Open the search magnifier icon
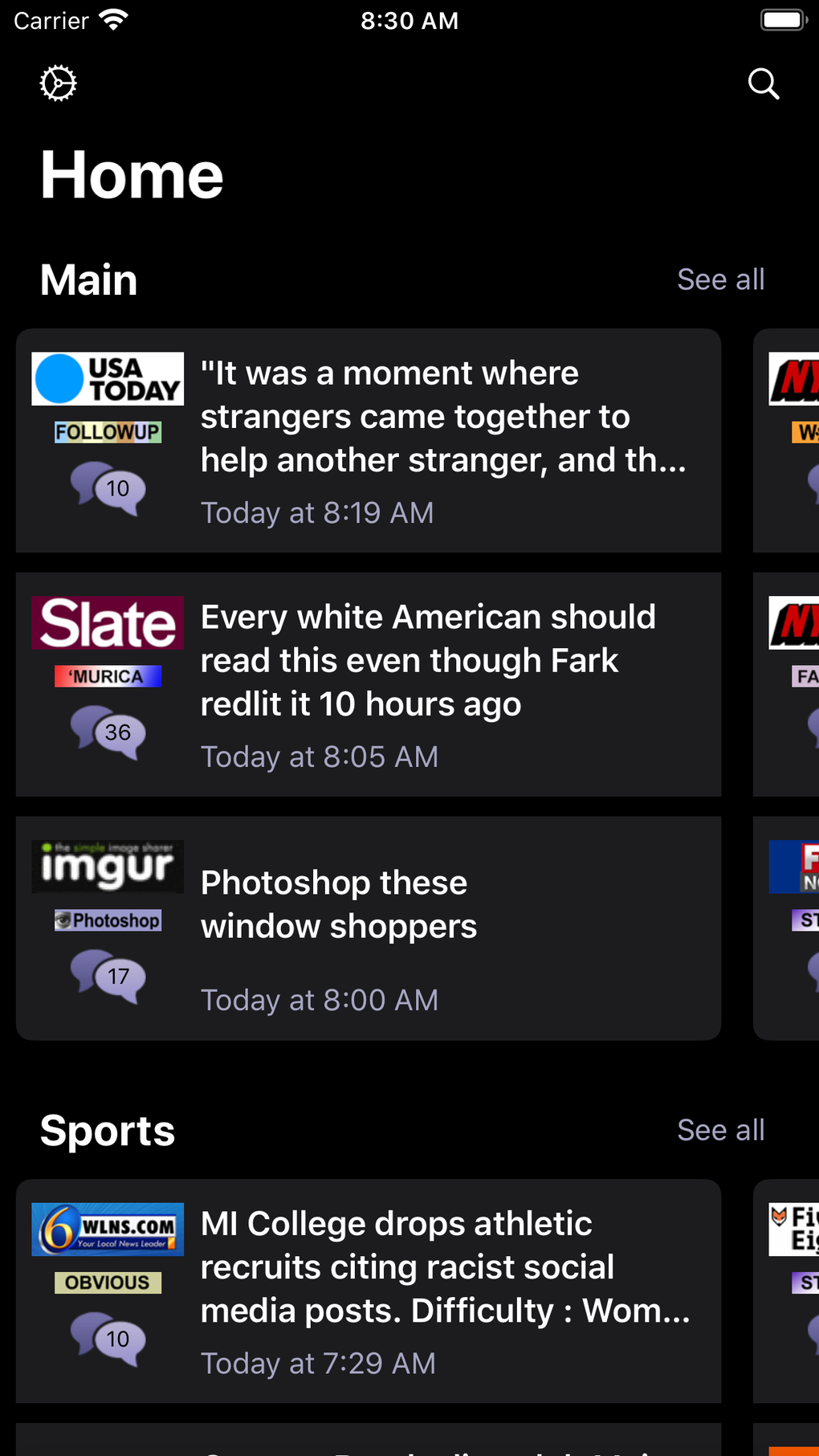Viewport: 819px width, 1456px height. pyautogui.click(x=763, y=84)
